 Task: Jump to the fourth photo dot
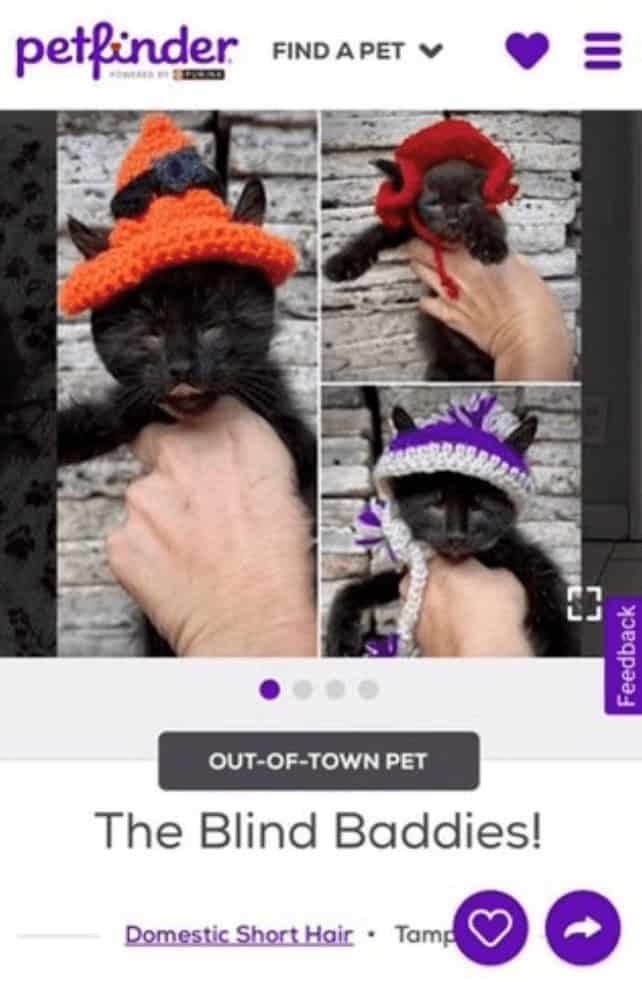368,689
